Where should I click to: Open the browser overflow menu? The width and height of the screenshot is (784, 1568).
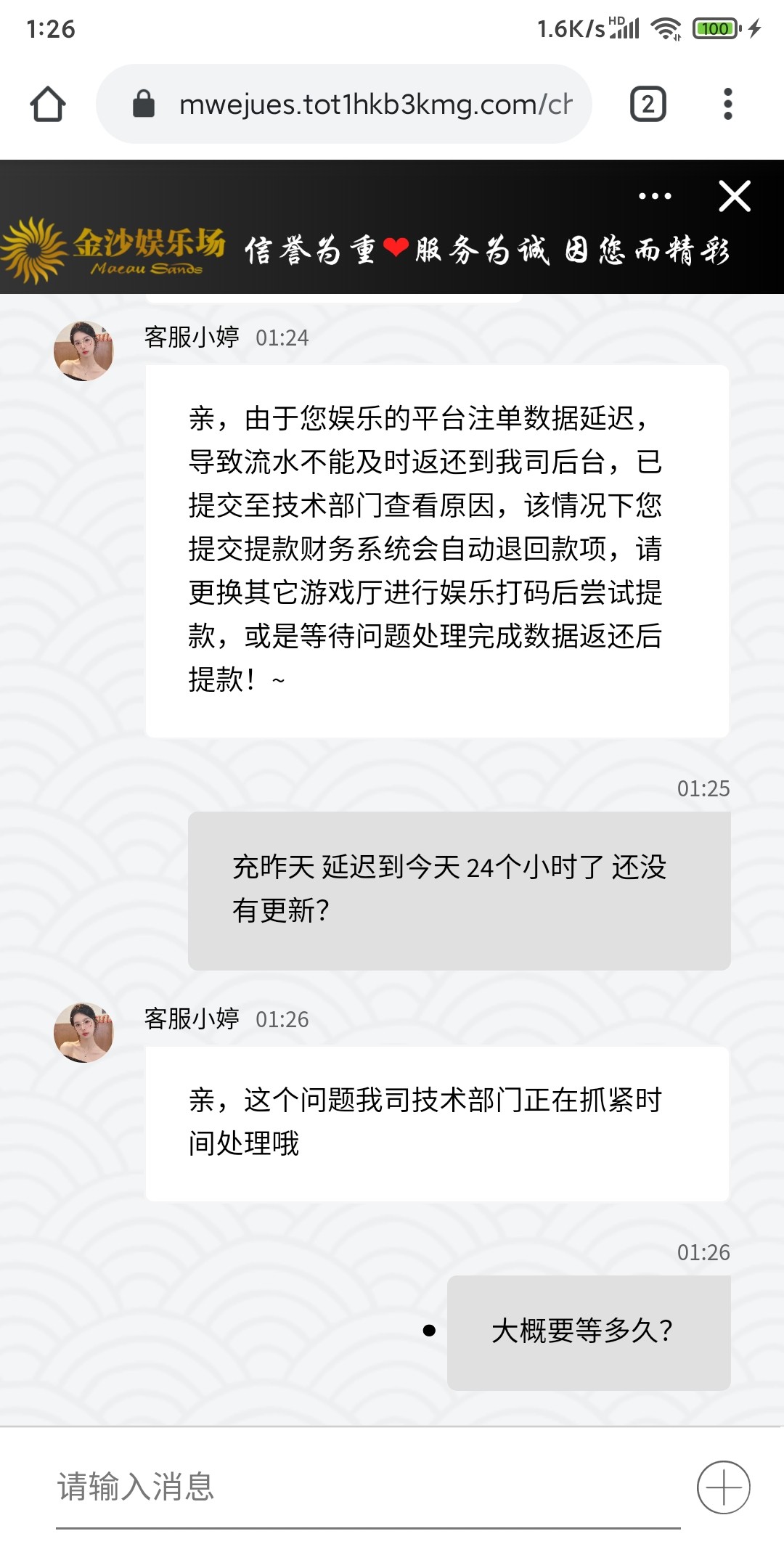pos(727,104)
